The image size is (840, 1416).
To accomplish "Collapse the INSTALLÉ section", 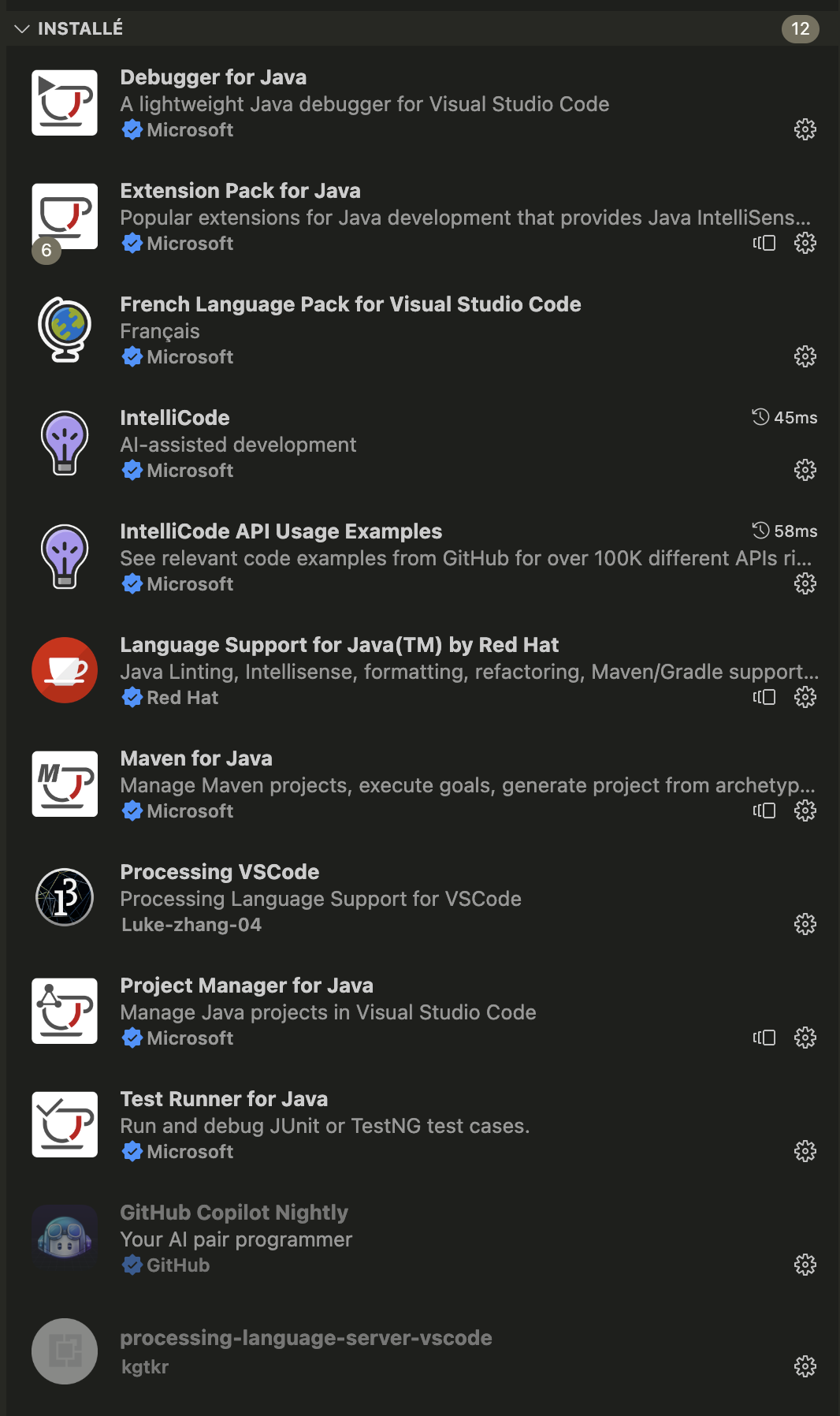I will 21,28.
